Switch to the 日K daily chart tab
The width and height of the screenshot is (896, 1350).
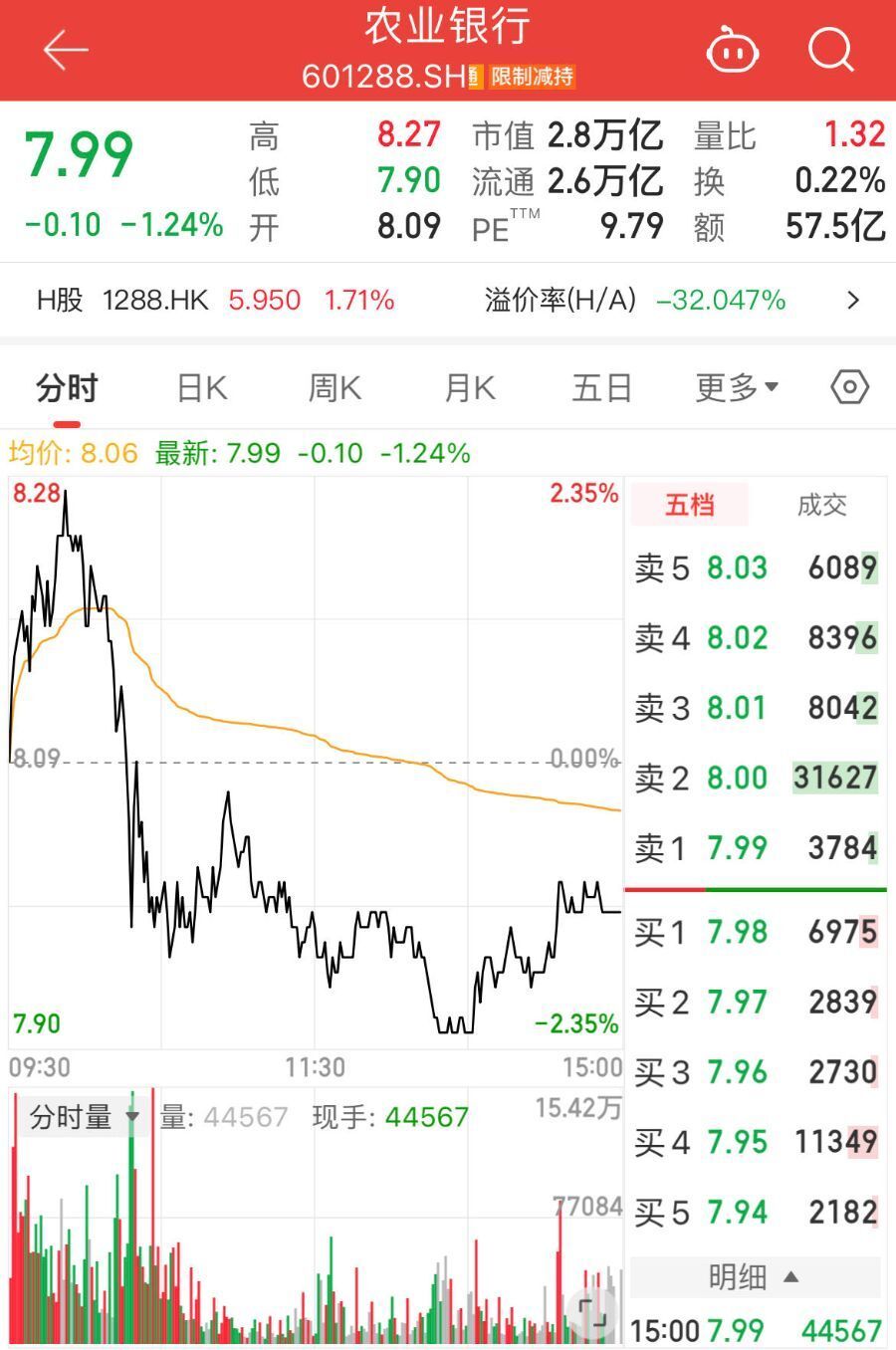(200, 387)
